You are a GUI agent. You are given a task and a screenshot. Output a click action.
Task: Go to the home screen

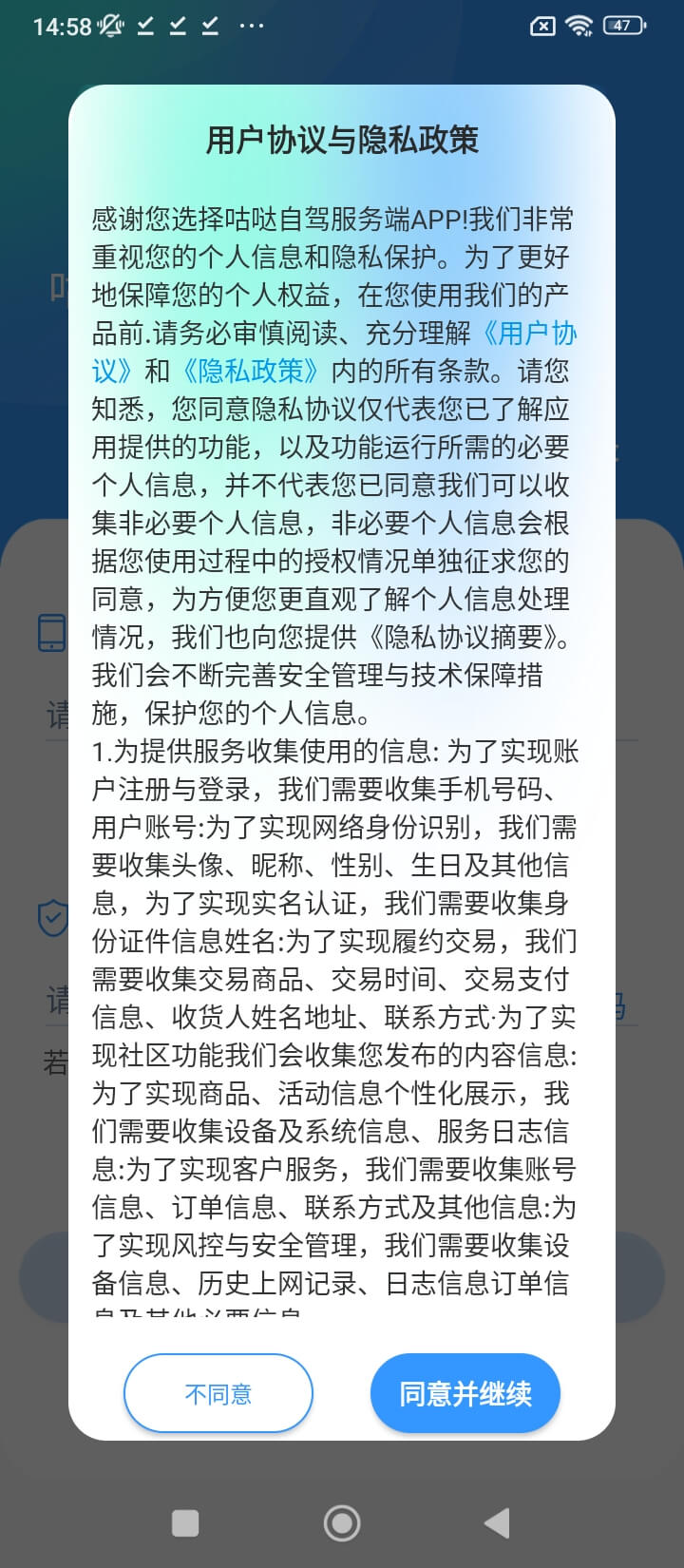(342, 1523)
